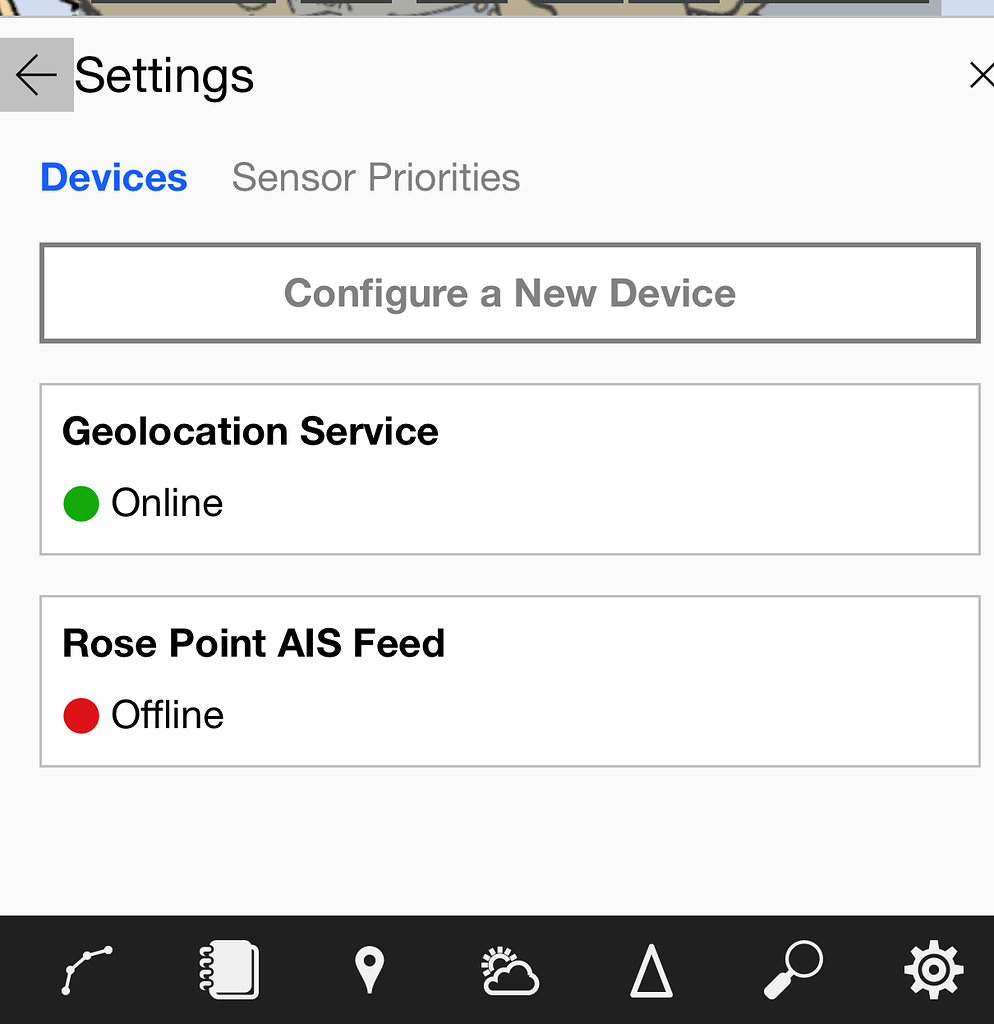Viewport: 994px width, 1024px height.
Task: Click the red Offline status indicator
Action: [81, 715]
